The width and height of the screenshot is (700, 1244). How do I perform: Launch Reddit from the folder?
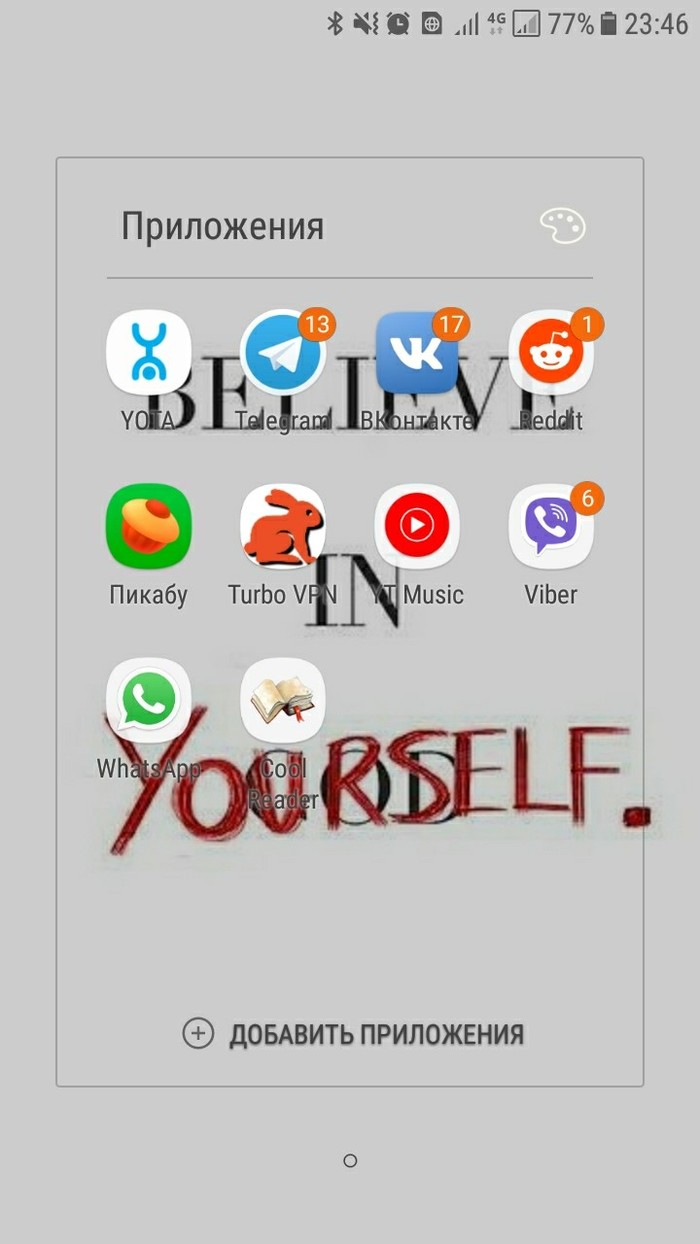551,352
